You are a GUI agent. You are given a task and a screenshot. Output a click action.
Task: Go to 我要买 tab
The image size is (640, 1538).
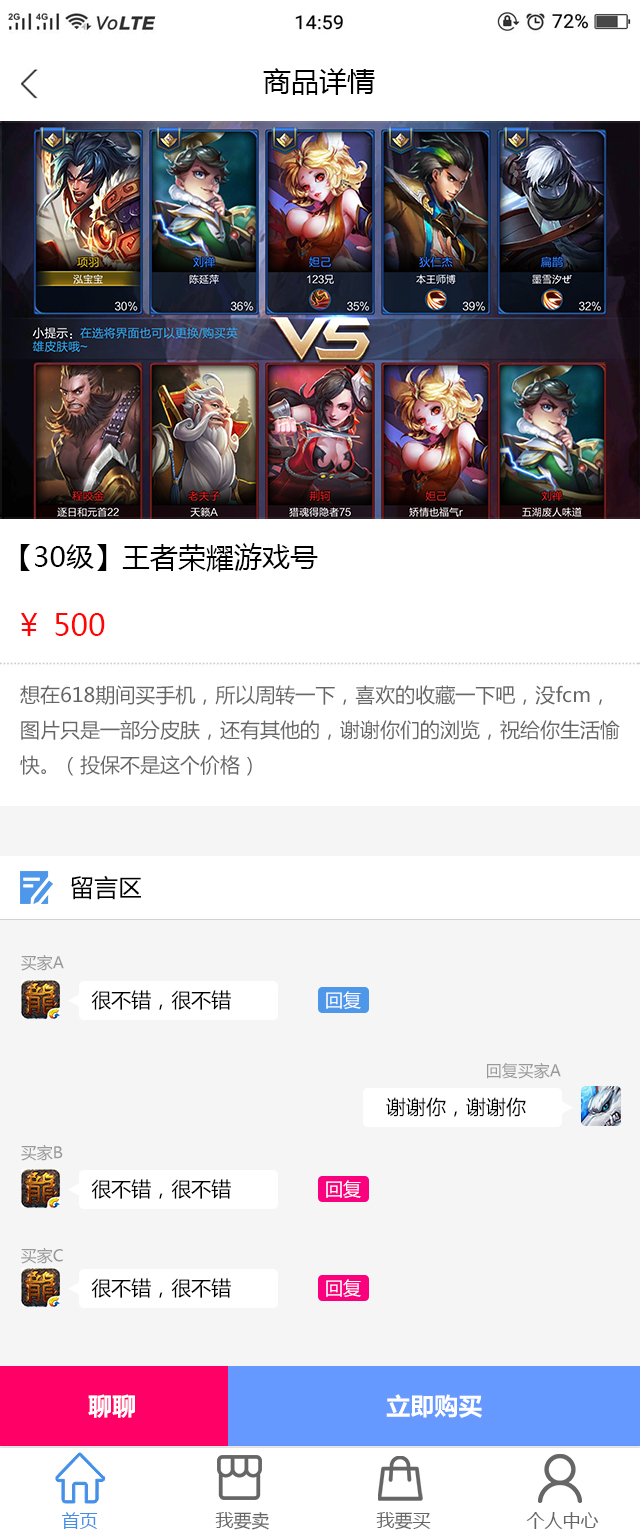tap(402, 1492)
